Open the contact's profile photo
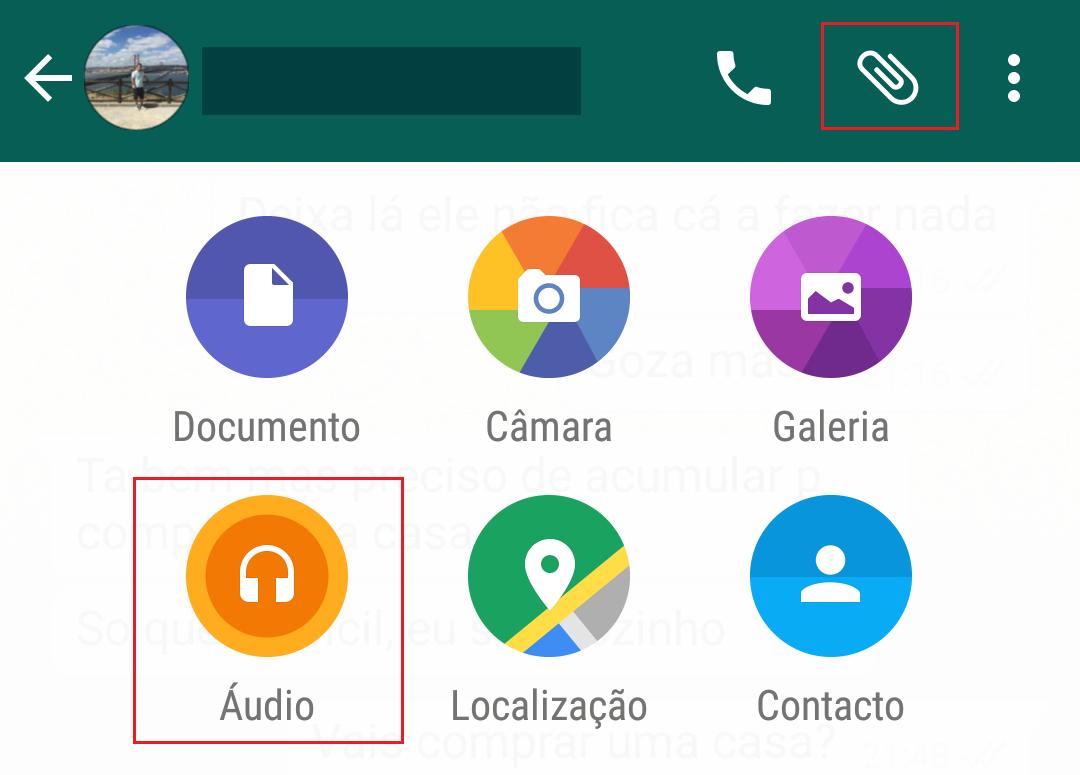Viewport: 1080px width, 775px height. pyautogui.click(x=137, y=77)
